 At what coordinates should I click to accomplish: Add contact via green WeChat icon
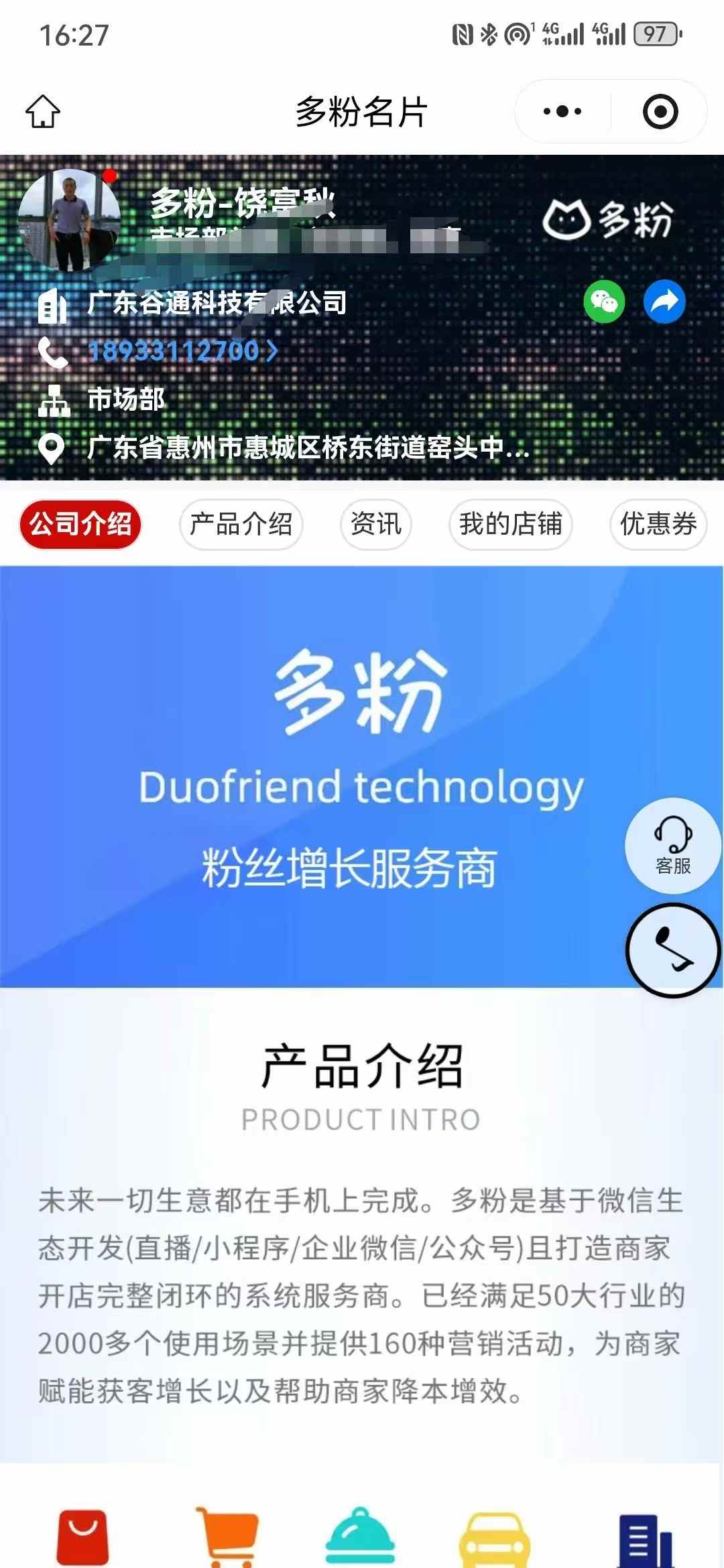click(604, 302)
